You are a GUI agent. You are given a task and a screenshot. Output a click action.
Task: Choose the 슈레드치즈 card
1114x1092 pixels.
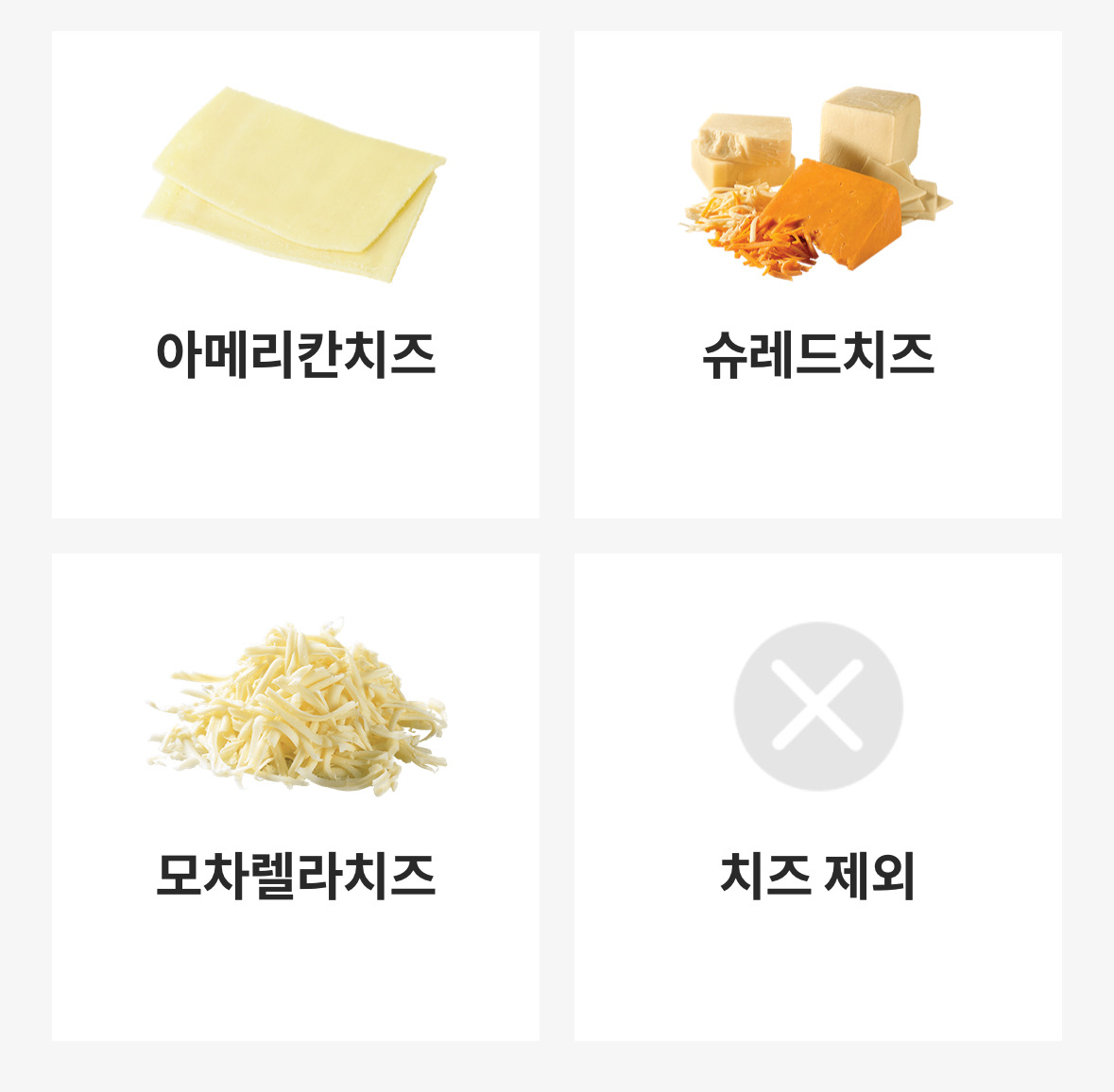click(817, 274)
